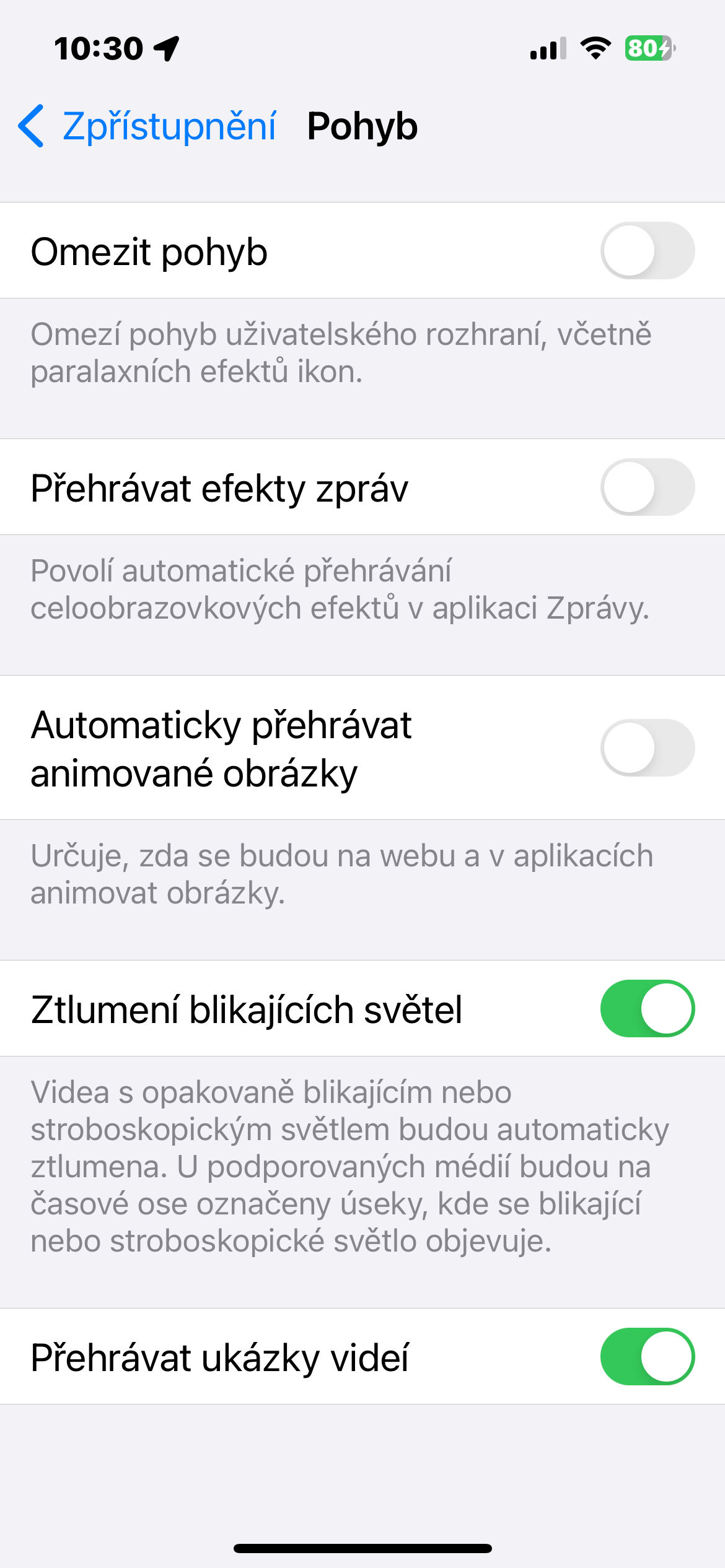
Task: Switch off Přehrávat ukázky videí
Action: coord(647,1357)
